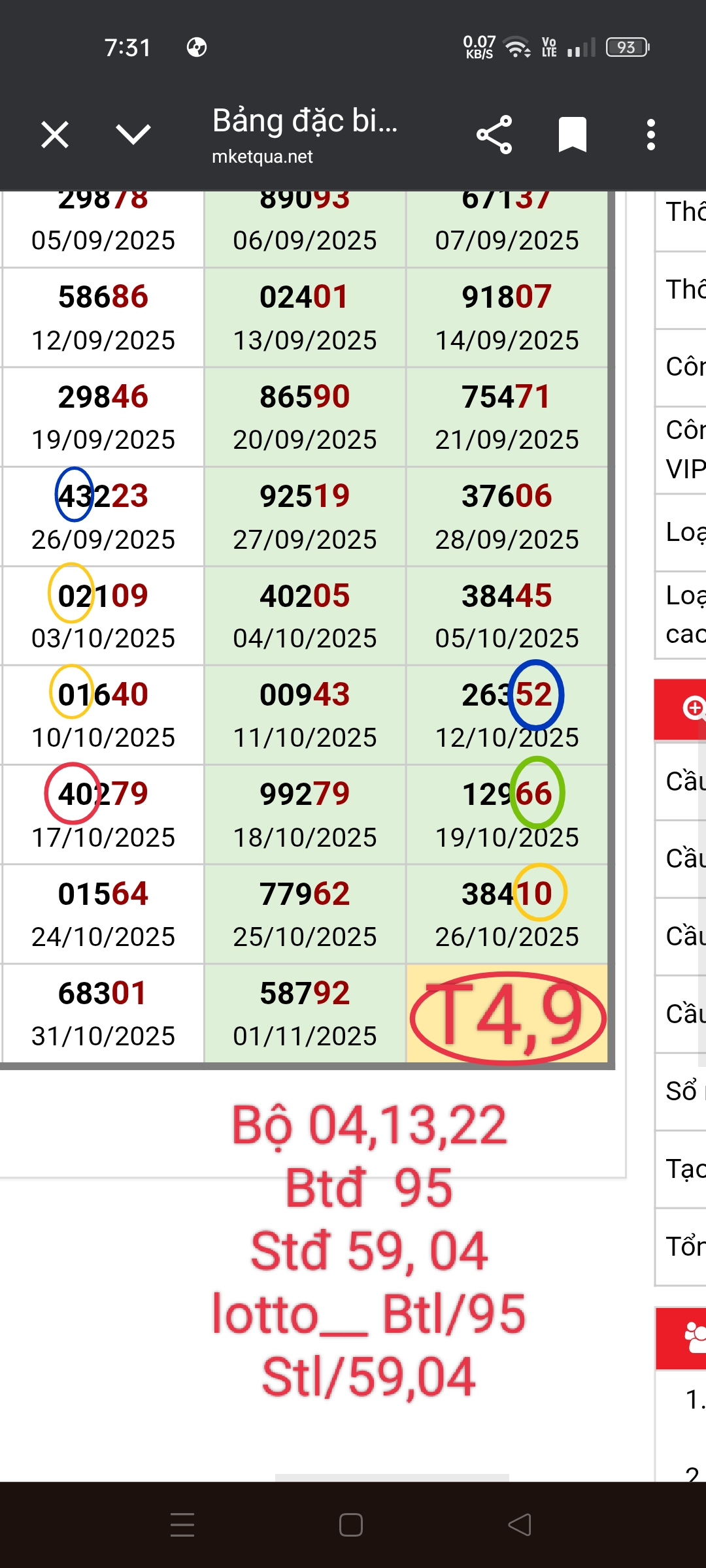Bookmark this page

point(572,135)
